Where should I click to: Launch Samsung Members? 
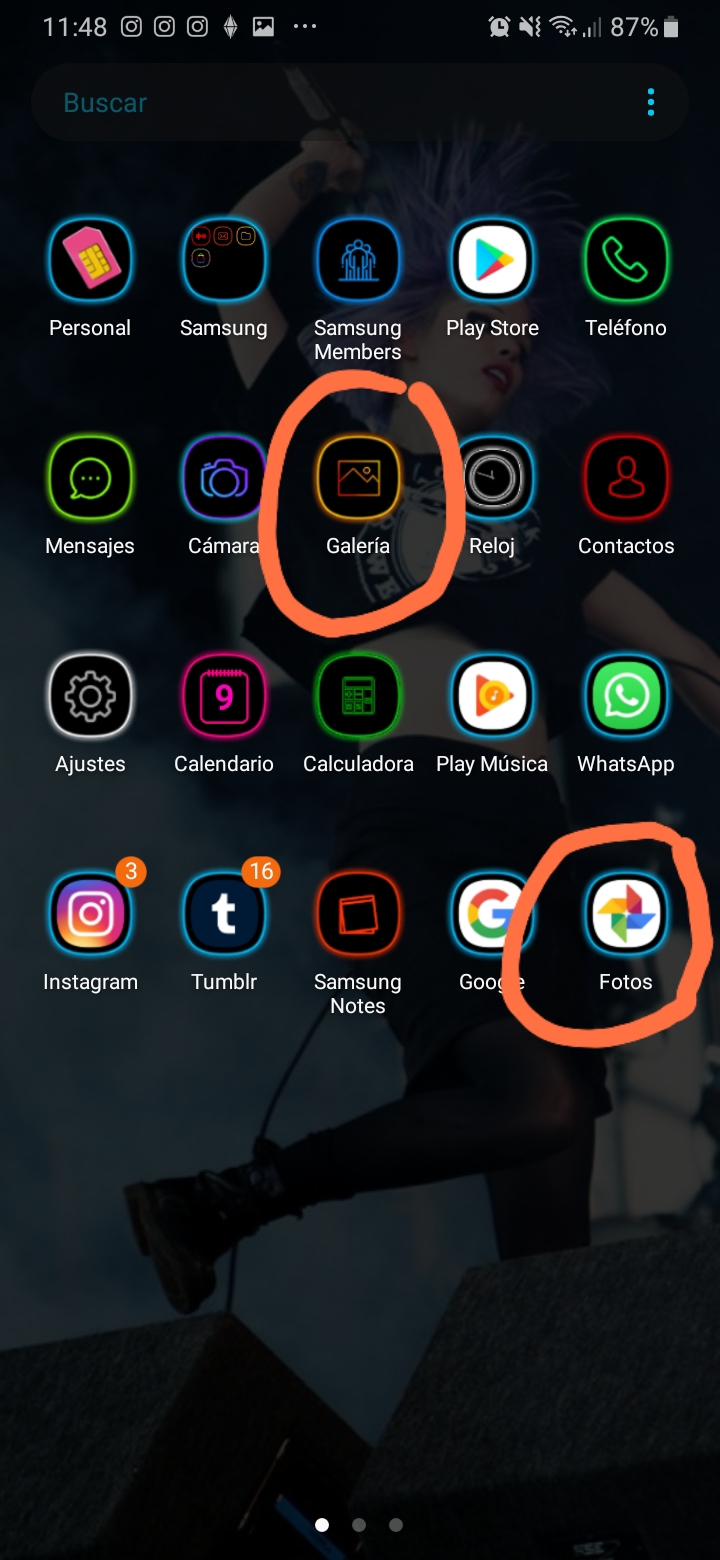click(358, 261)
